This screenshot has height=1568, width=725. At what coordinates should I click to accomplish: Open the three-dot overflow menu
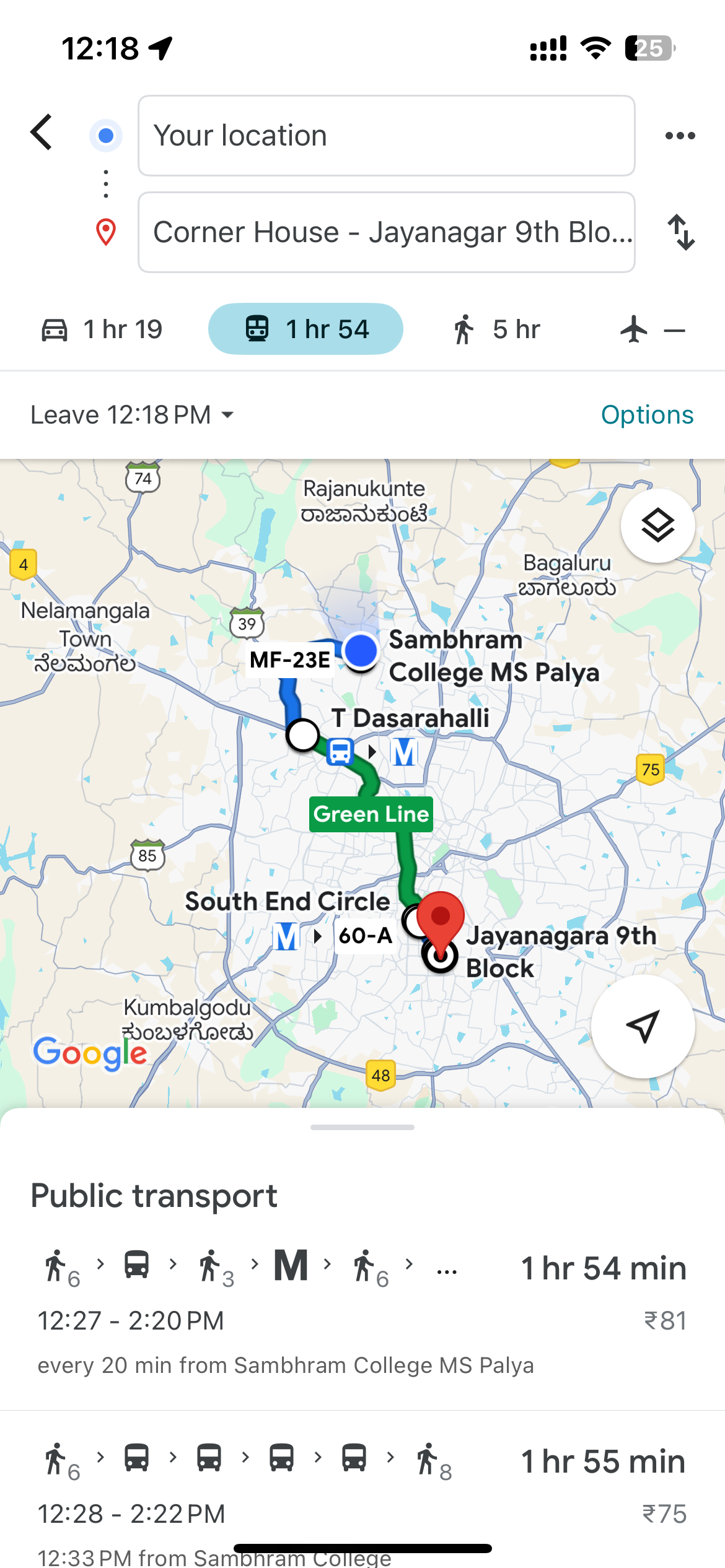(x=680, y=135)
